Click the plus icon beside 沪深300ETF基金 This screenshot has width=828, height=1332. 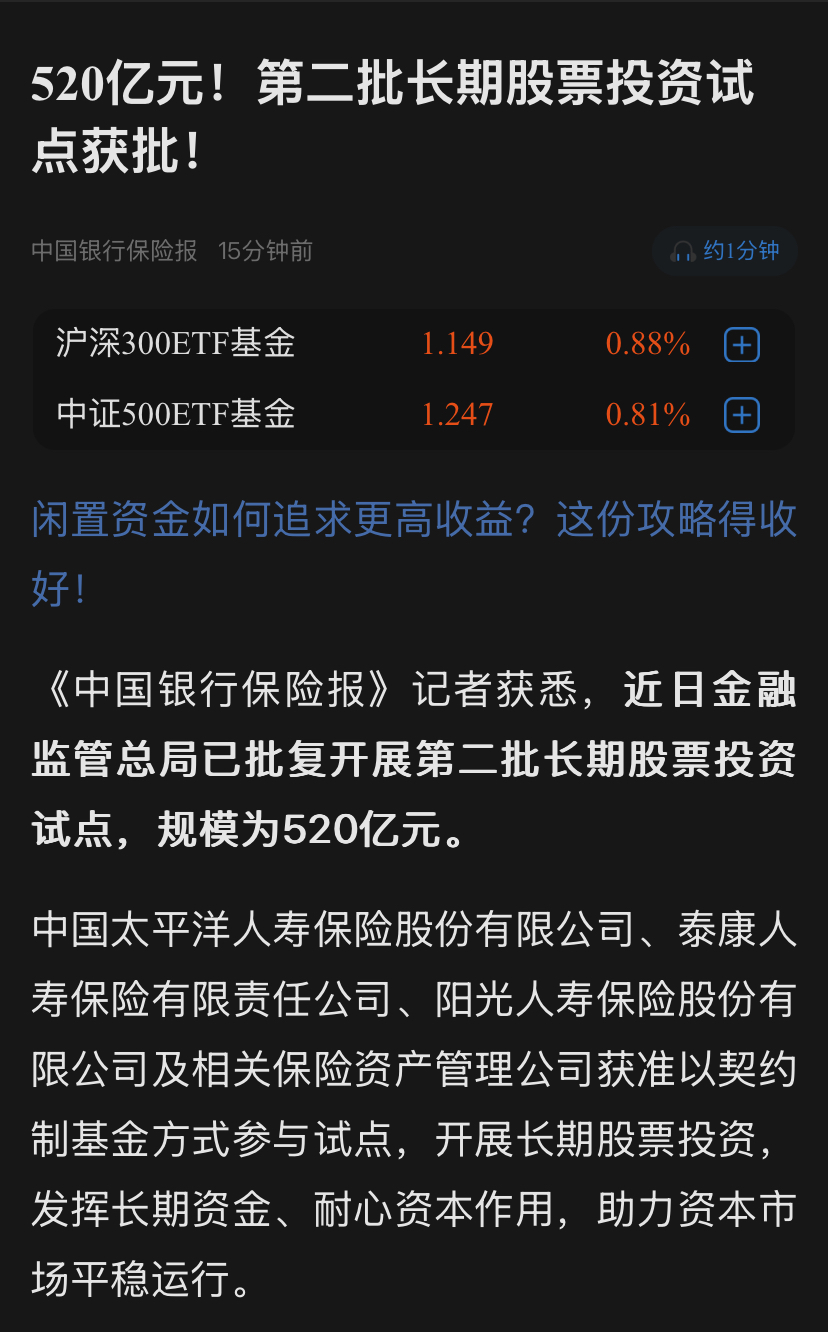[740, 344]
